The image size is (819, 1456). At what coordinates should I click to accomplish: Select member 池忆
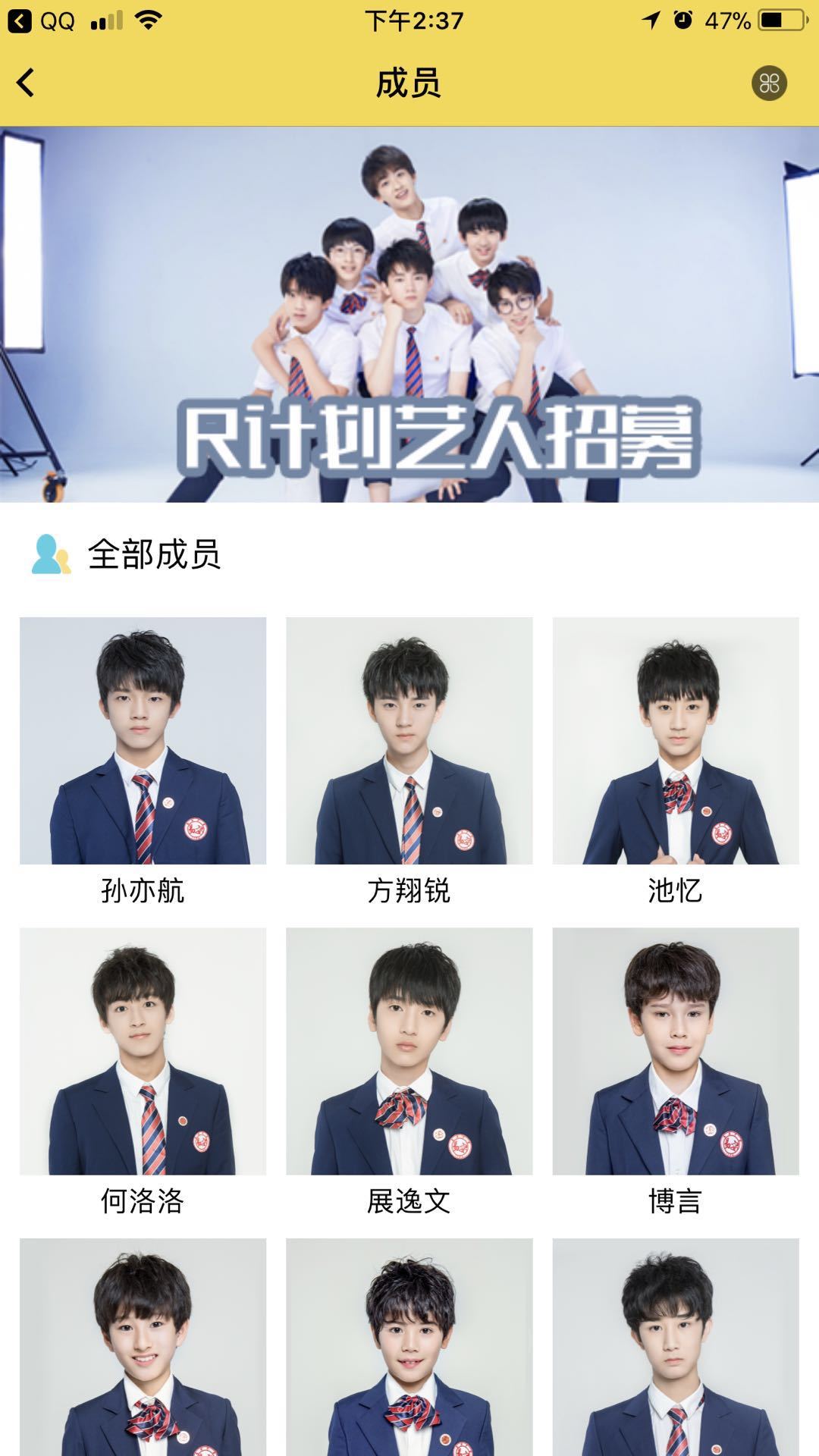tap(675, 741)
